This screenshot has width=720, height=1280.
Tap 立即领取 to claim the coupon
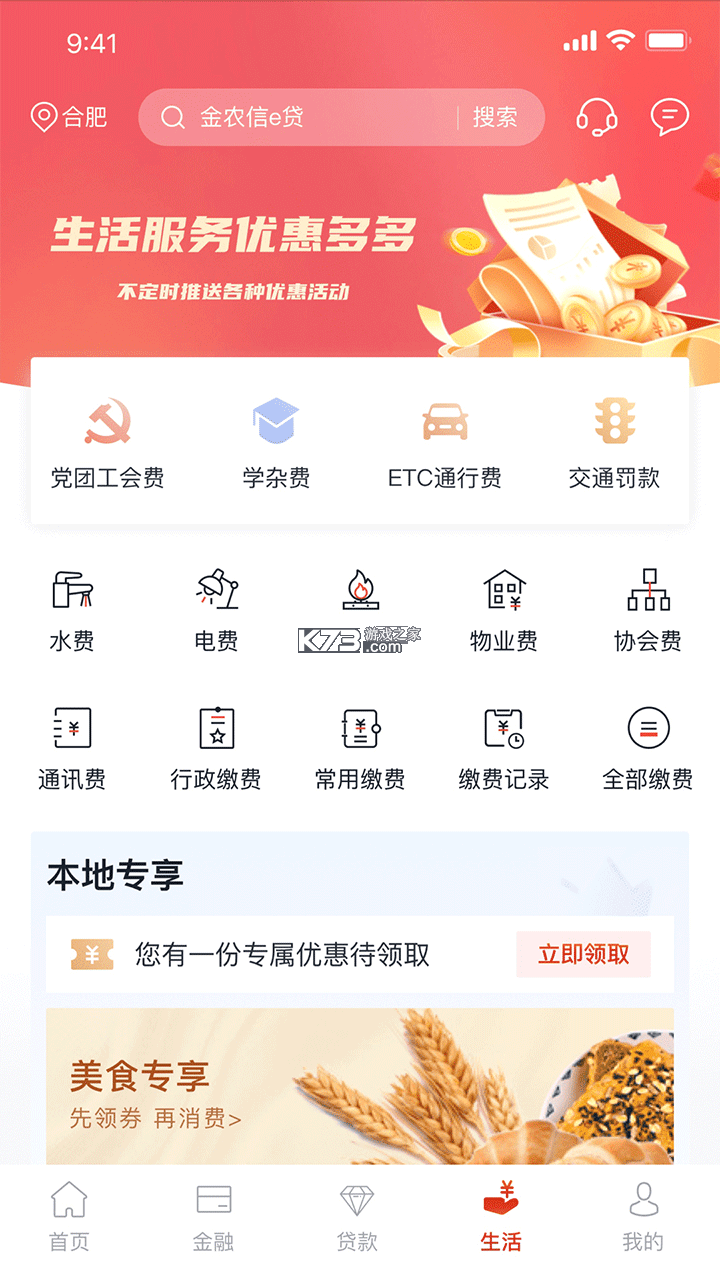pyautogui.click(x=583, y=955)
